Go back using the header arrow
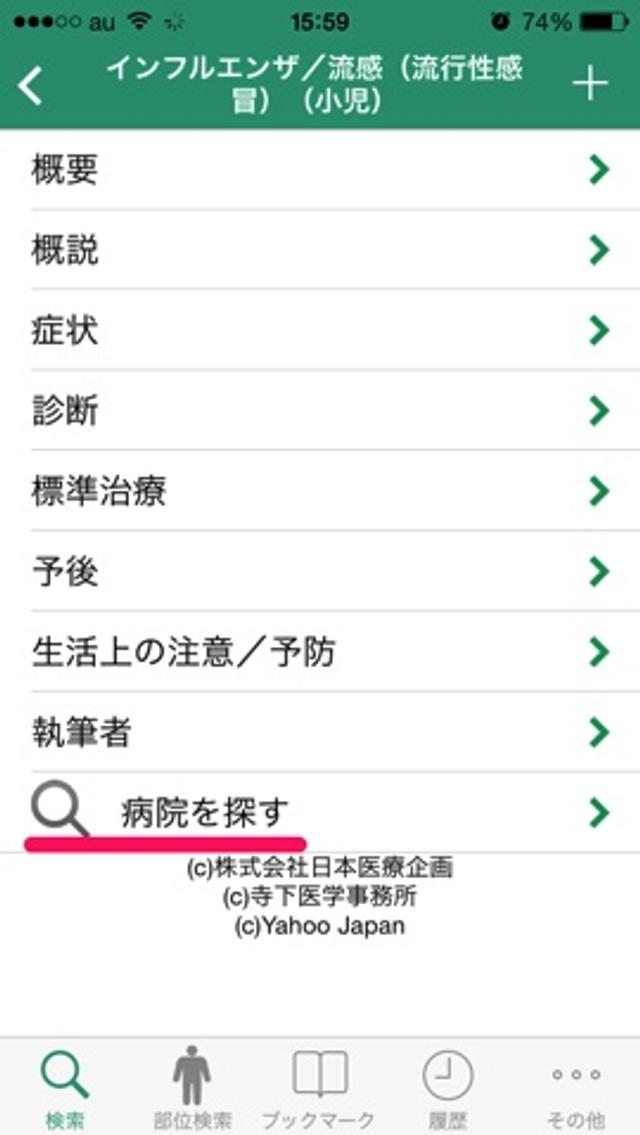The height and width of the screenshot is (1135, 640). pos(32,85)
